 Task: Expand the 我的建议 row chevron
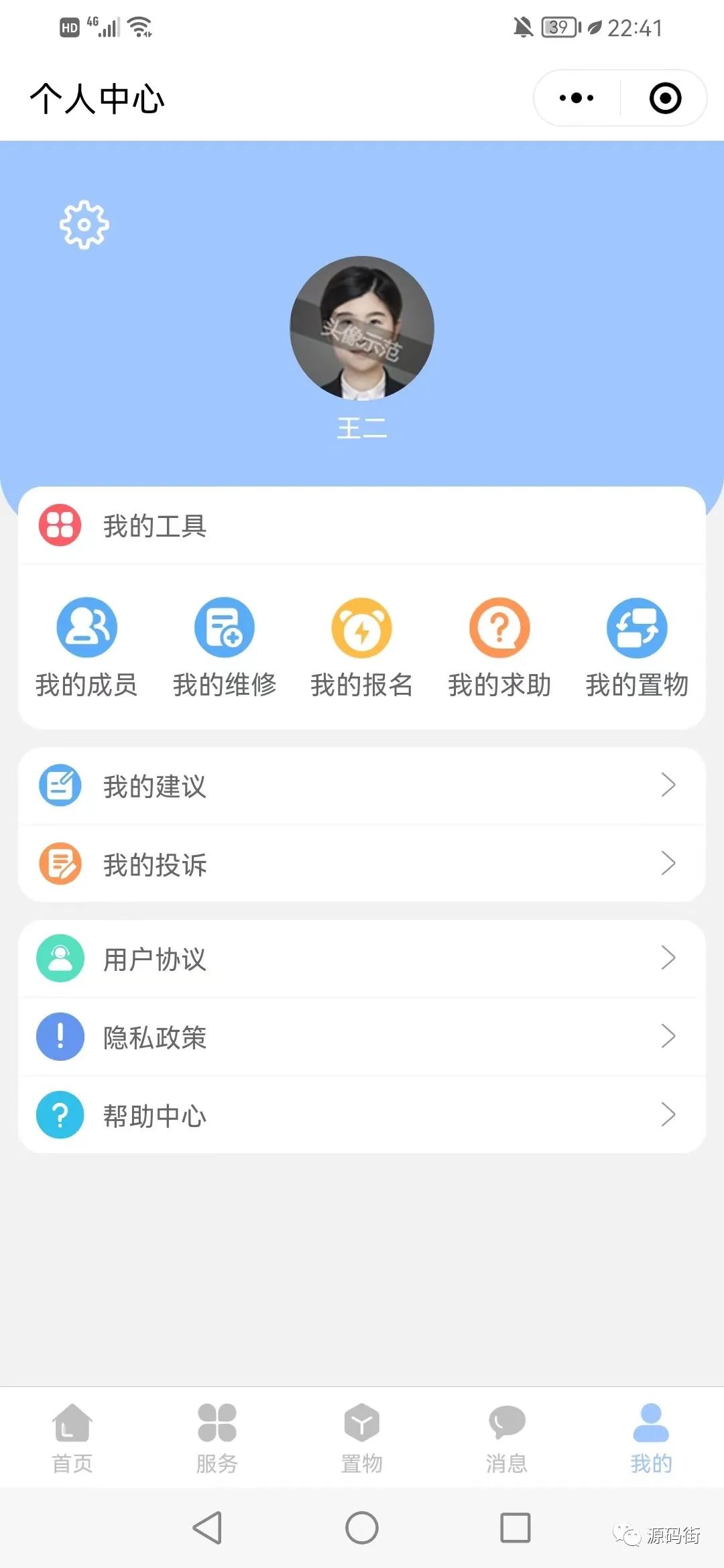pyautogui.click(x=668, y=785)
